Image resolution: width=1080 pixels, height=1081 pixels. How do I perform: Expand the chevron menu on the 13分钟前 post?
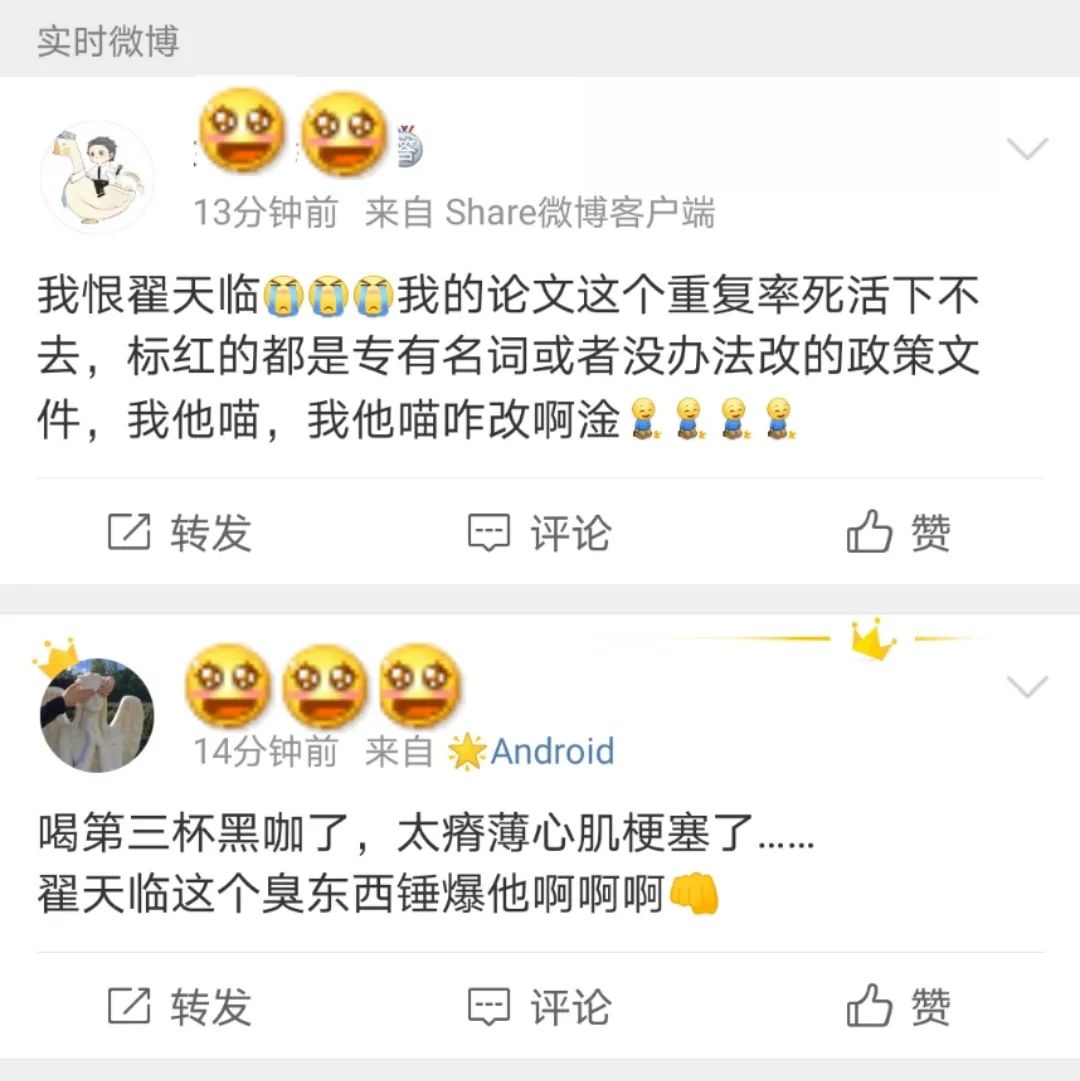tap(1026, 150)
